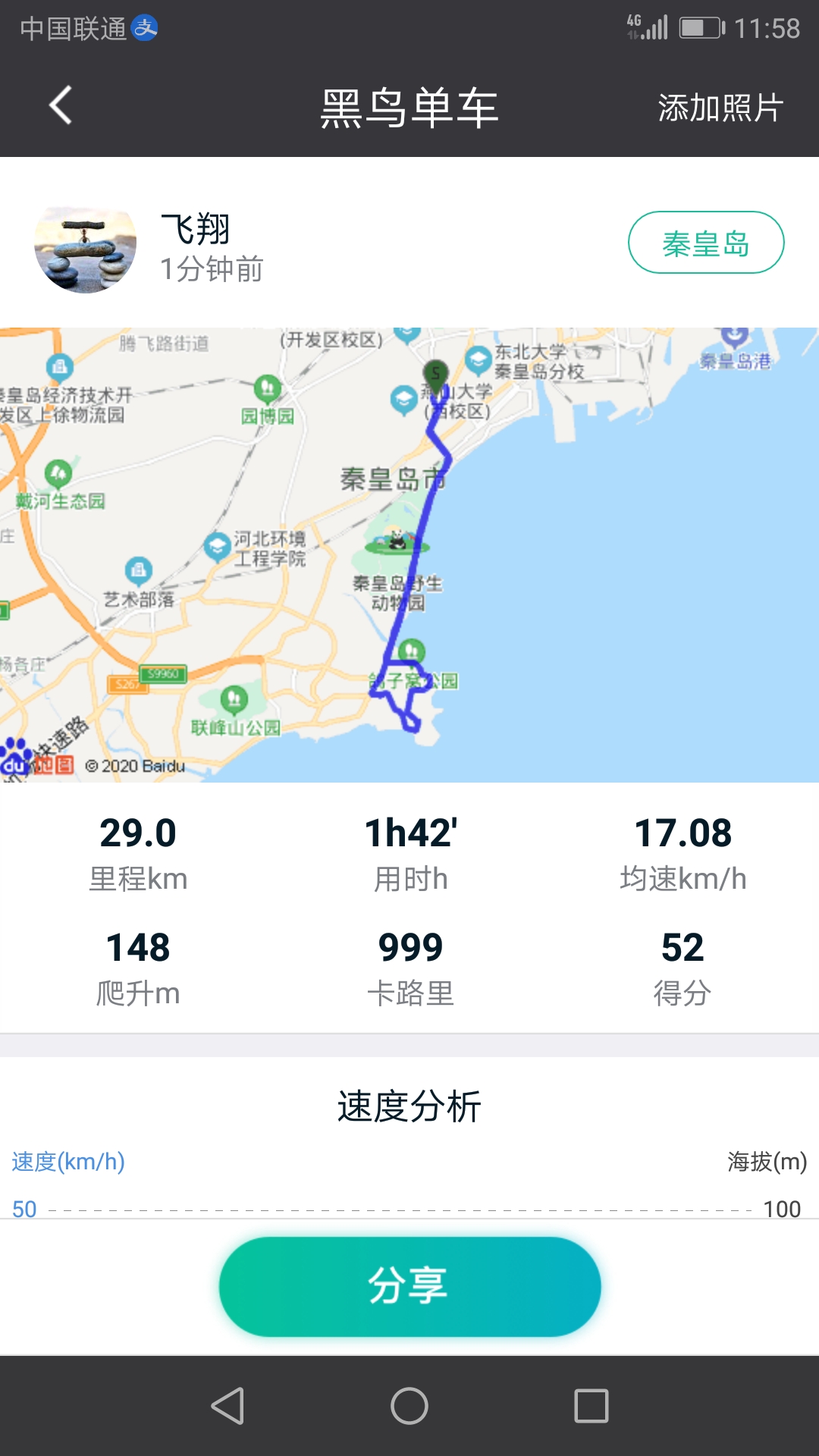
Task: Tap the green 分享 share button
Action: 409,1286
